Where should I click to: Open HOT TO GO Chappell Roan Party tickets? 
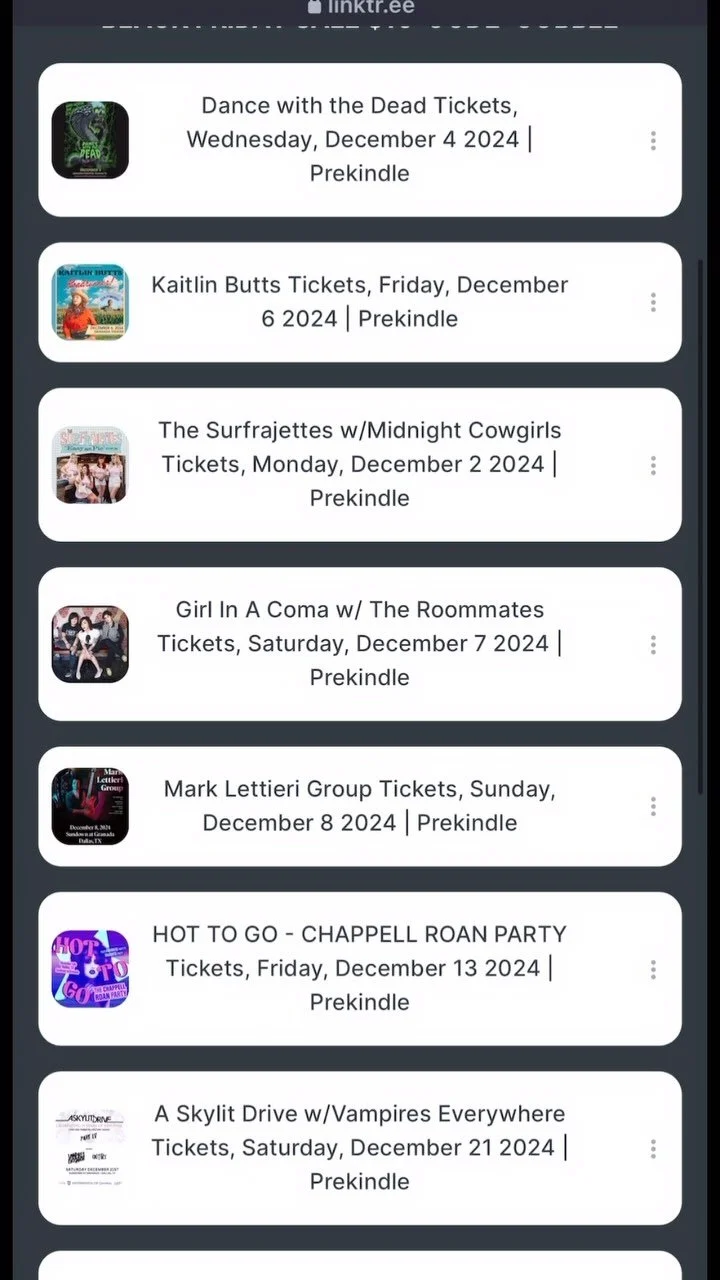tap(358, 968)
